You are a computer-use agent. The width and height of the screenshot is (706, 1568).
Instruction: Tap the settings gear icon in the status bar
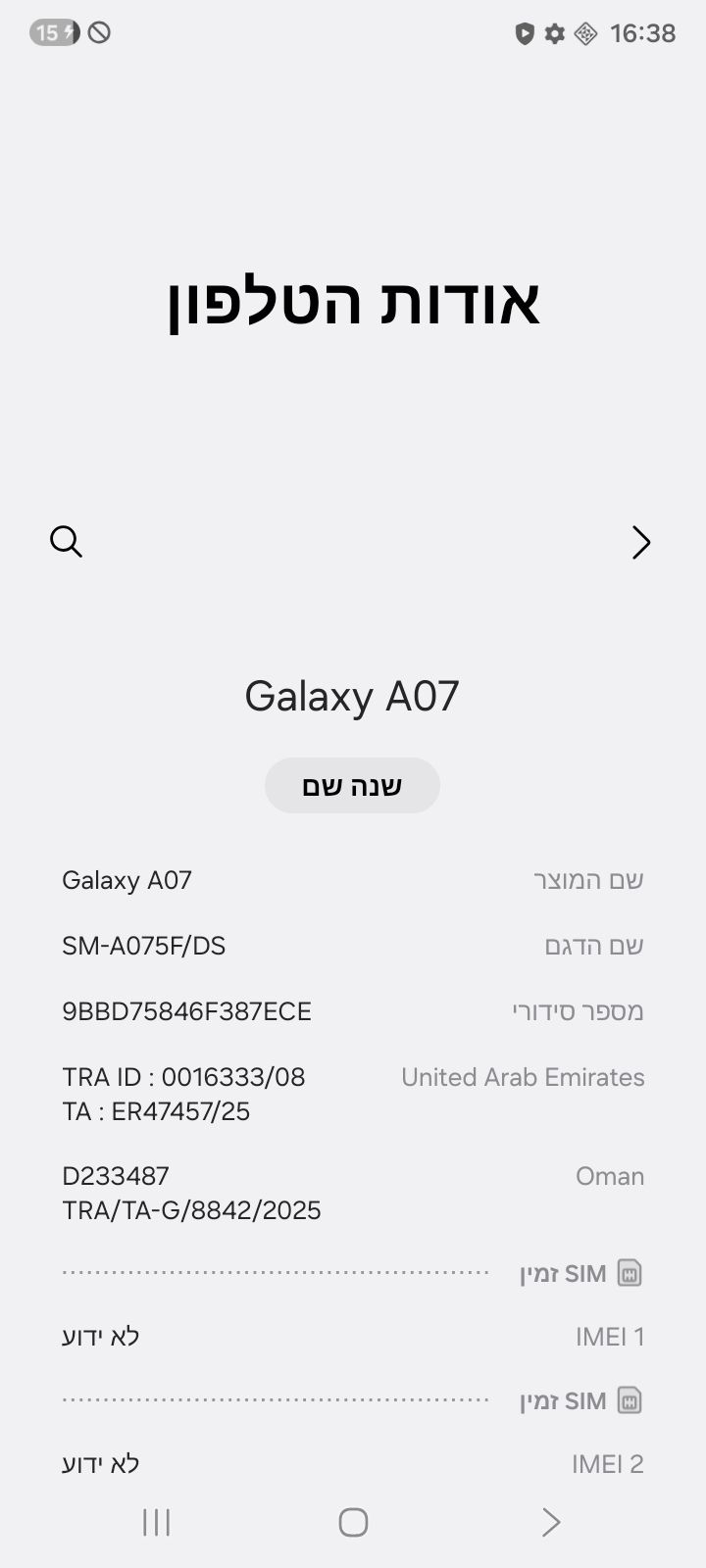[x=554, y=32]
